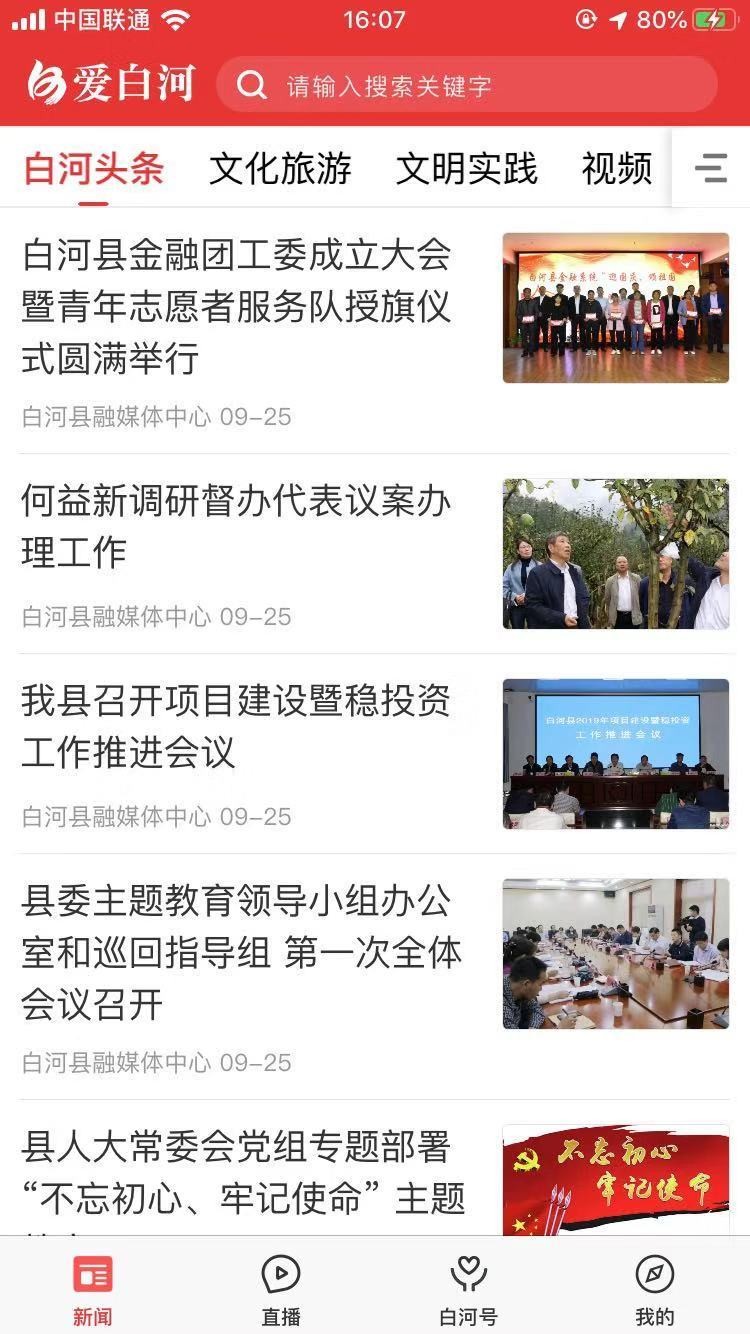
Task: Open the channel list menu icon
Action: click(x=711, y=167)
